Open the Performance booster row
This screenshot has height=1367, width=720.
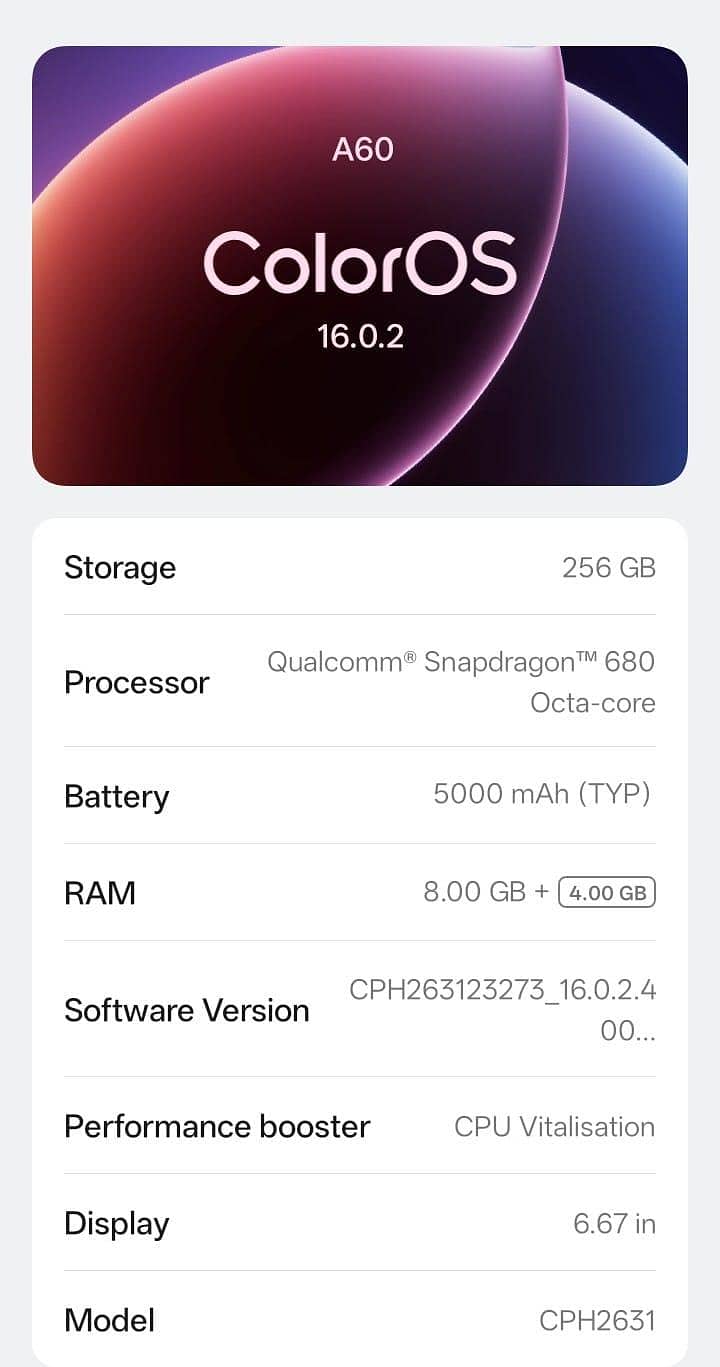point(360,1126)
